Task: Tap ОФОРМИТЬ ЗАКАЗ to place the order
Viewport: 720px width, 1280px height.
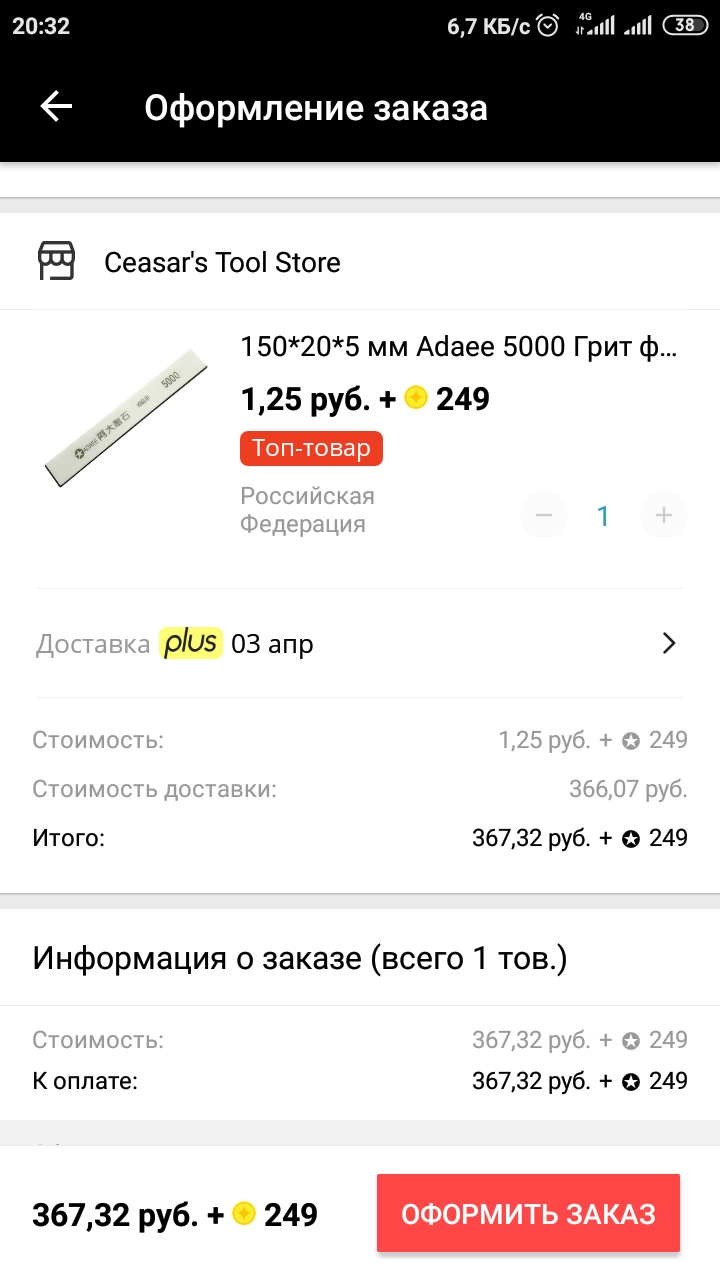Action: (x=528, y=1214)
